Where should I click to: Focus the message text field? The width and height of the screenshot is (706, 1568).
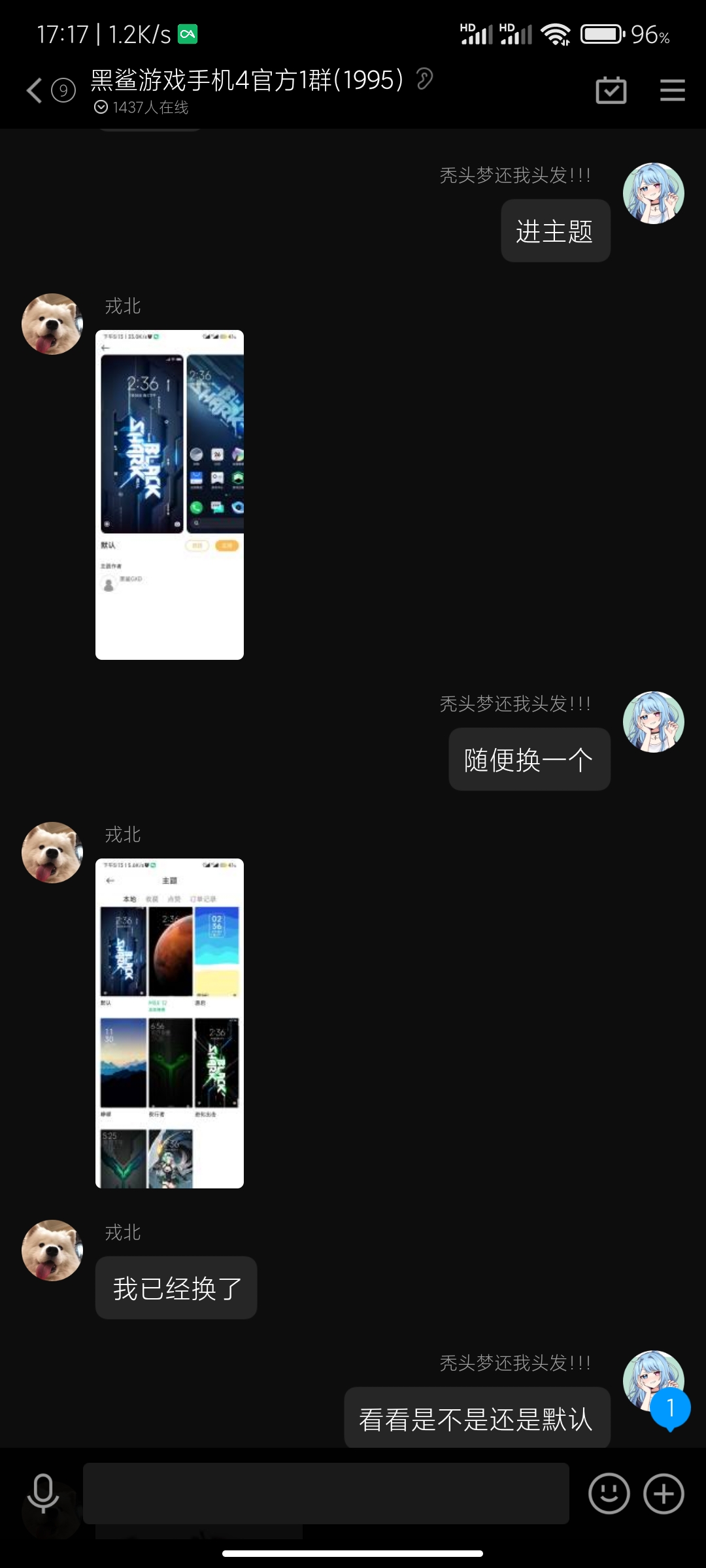tap(326, 1494)
